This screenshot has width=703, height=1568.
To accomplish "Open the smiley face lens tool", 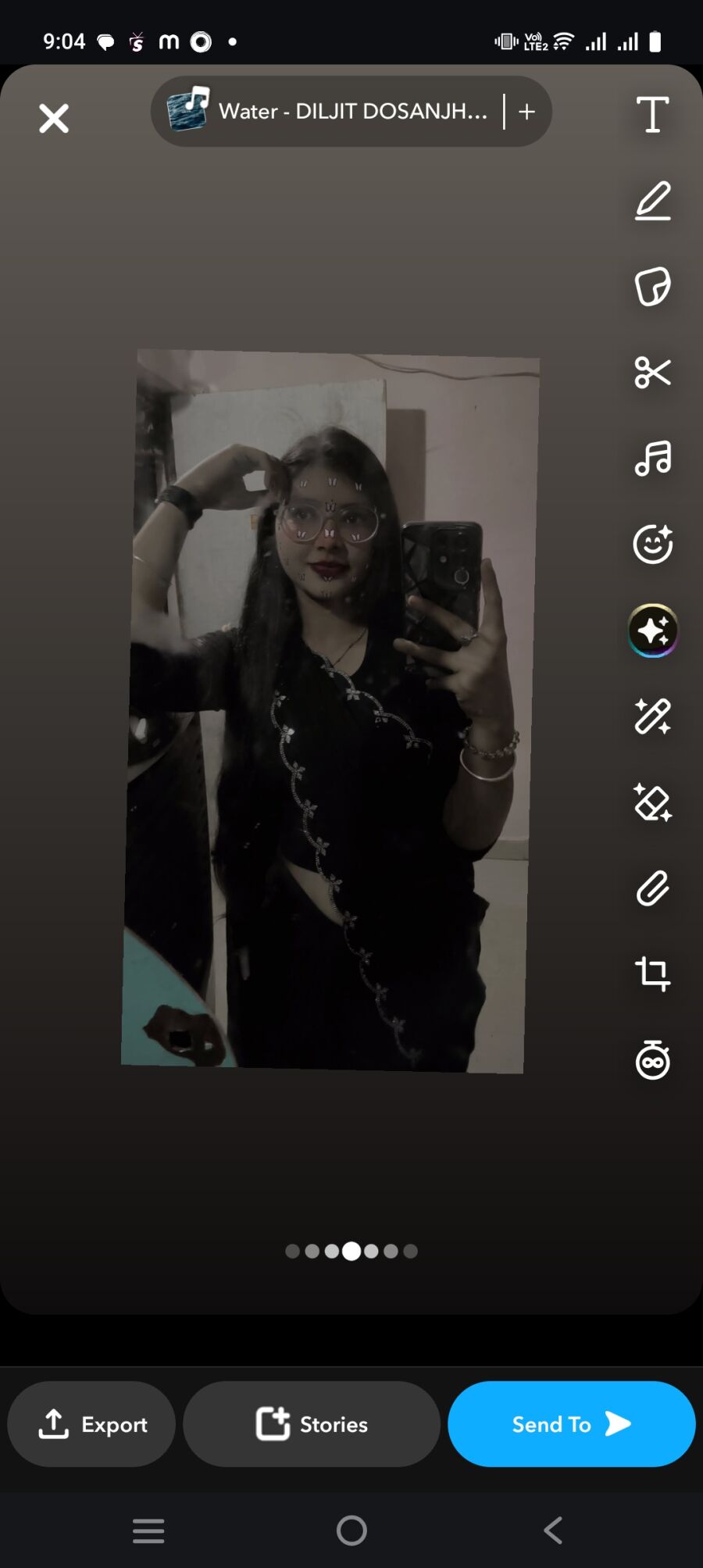I will [652, 545].
